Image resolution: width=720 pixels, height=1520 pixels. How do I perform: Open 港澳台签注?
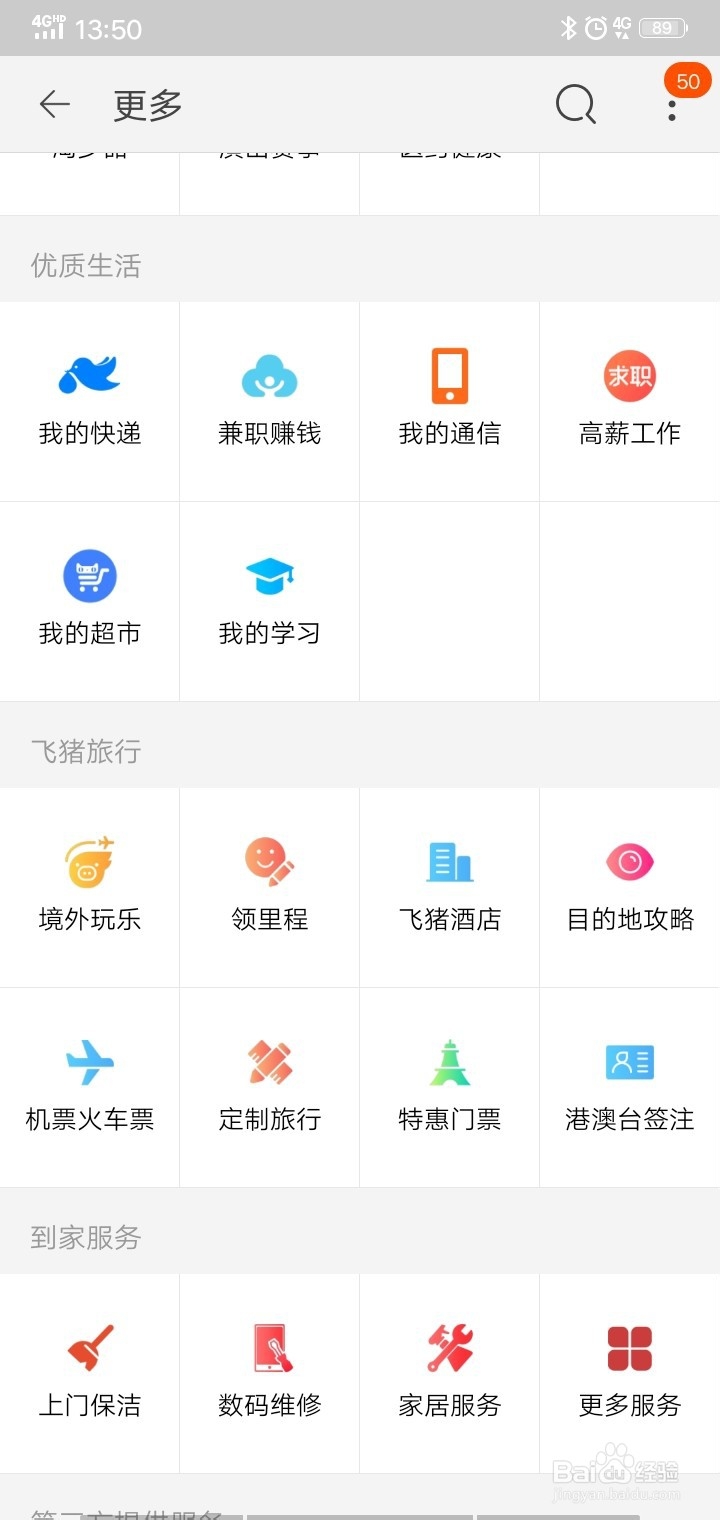pyautogui.click(x=630, y=1087)
